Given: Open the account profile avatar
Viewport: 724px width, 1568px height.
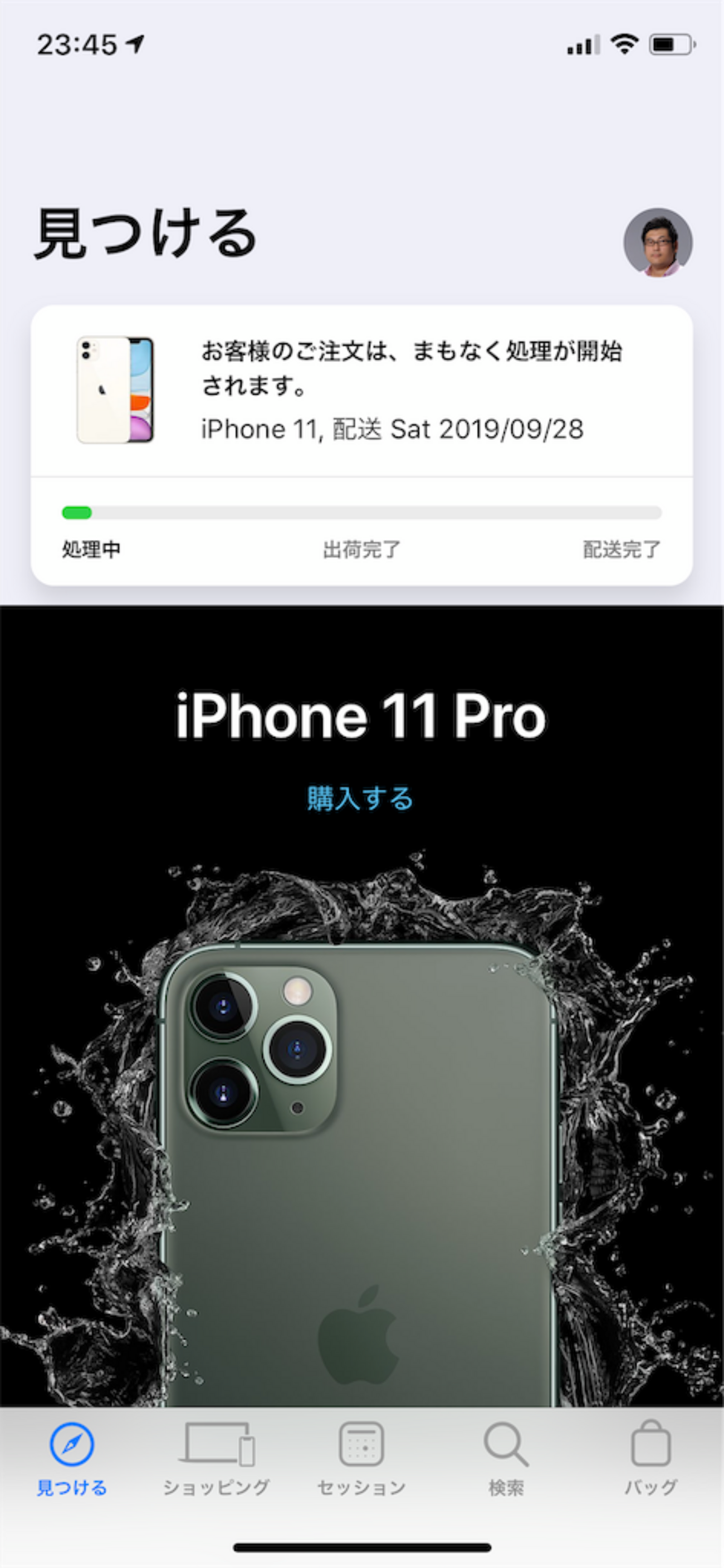Looking at the screenshot, I should 658,242.
